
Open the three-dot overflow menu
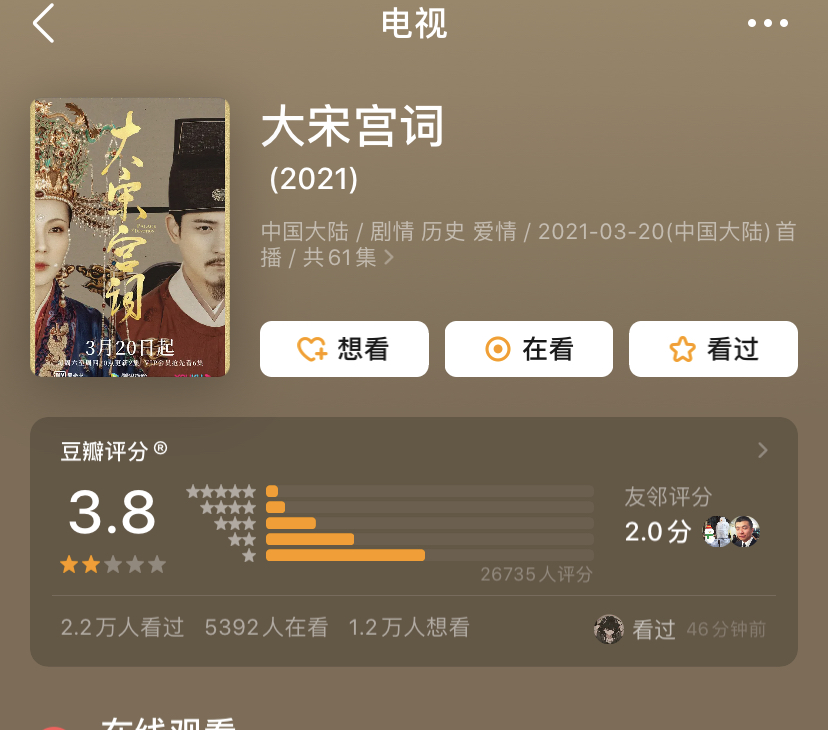[768, 23]
